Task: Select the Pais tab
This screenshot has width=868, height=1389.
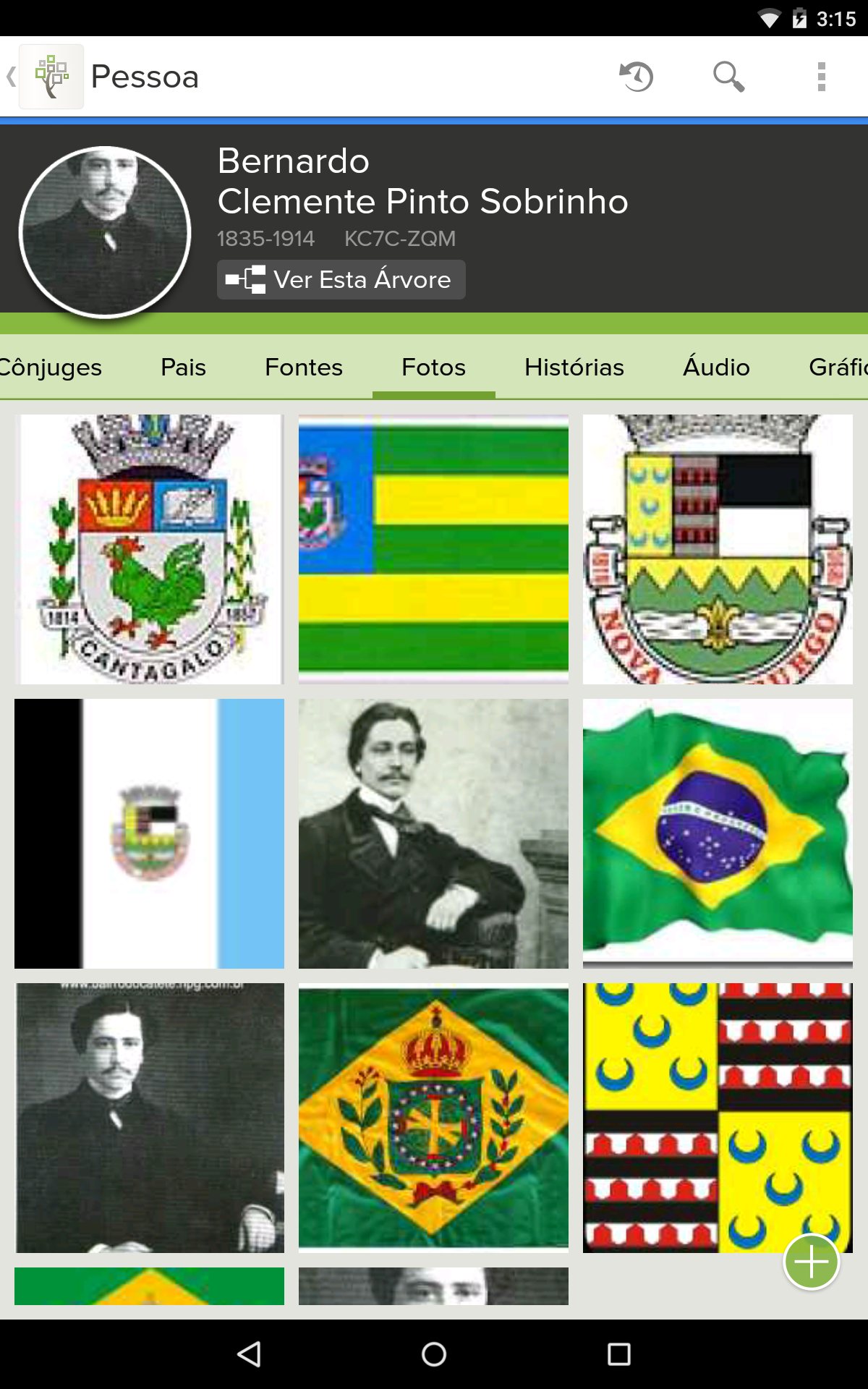Action: (183, 367)
